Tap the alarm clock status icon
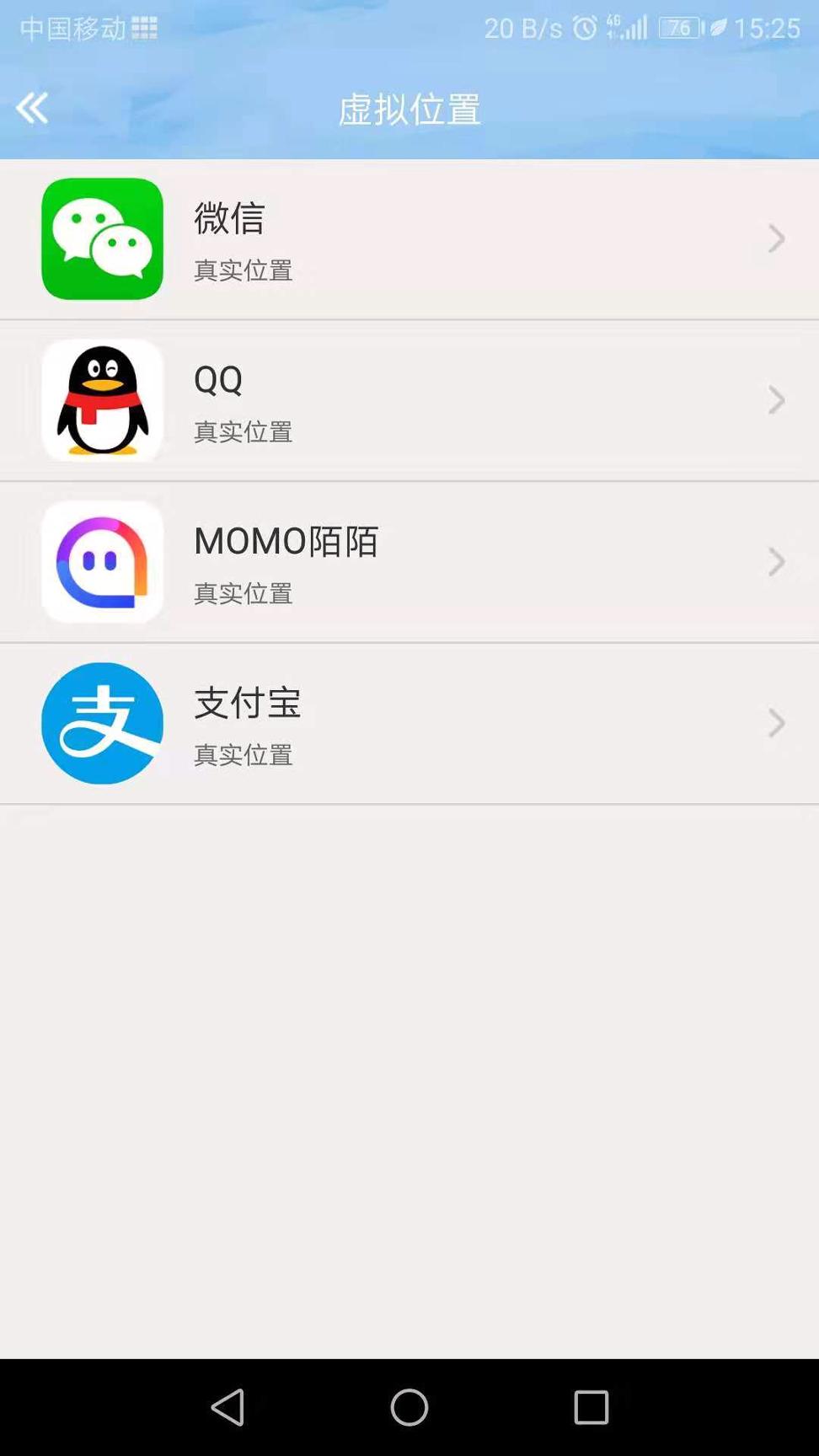Viewport: 819px width, 1456px height. [583, 28]
